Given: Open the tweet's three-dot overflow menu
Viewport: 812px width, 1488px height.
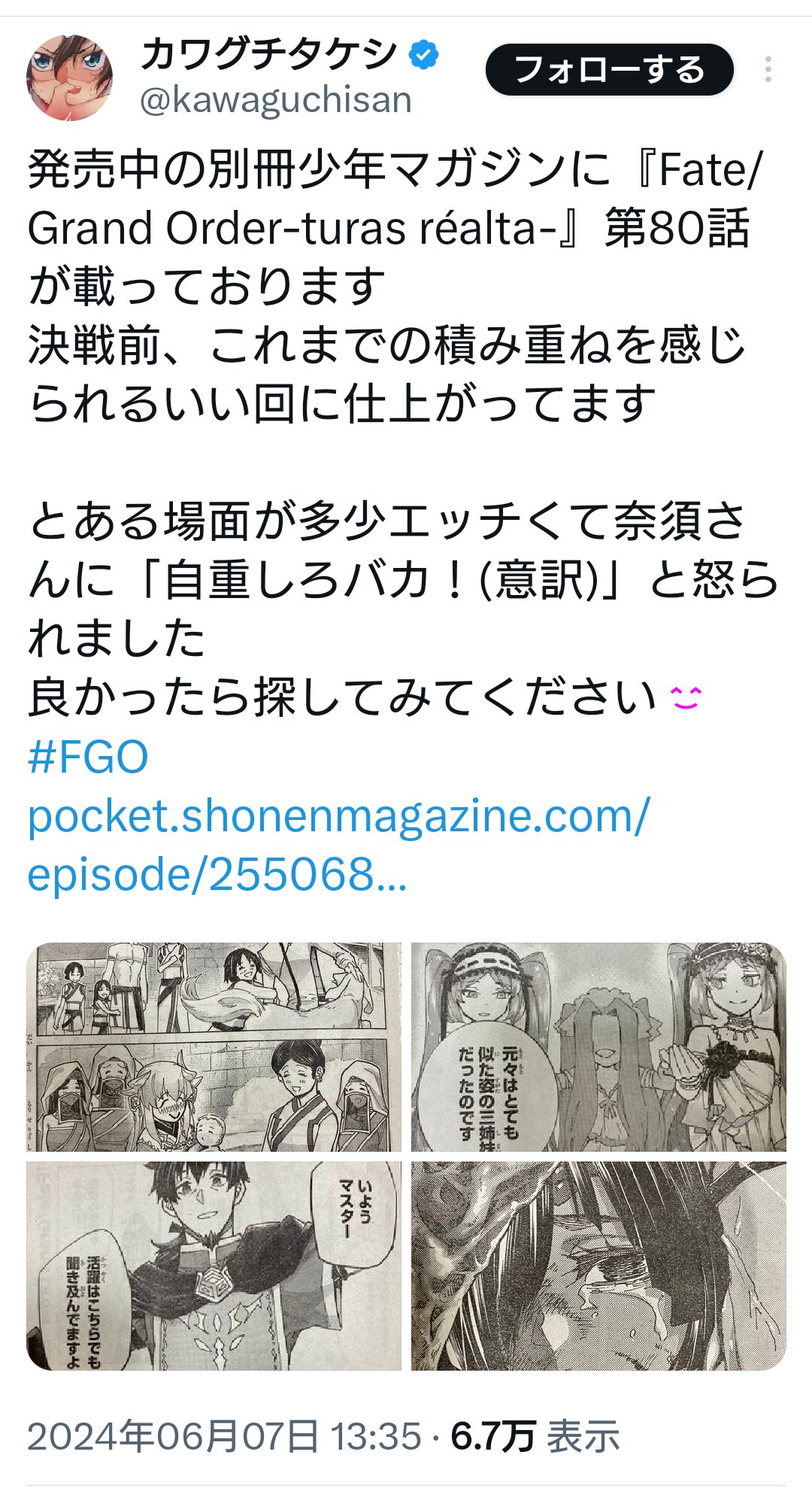Looking at the screenshot, I should click(768, 70).
